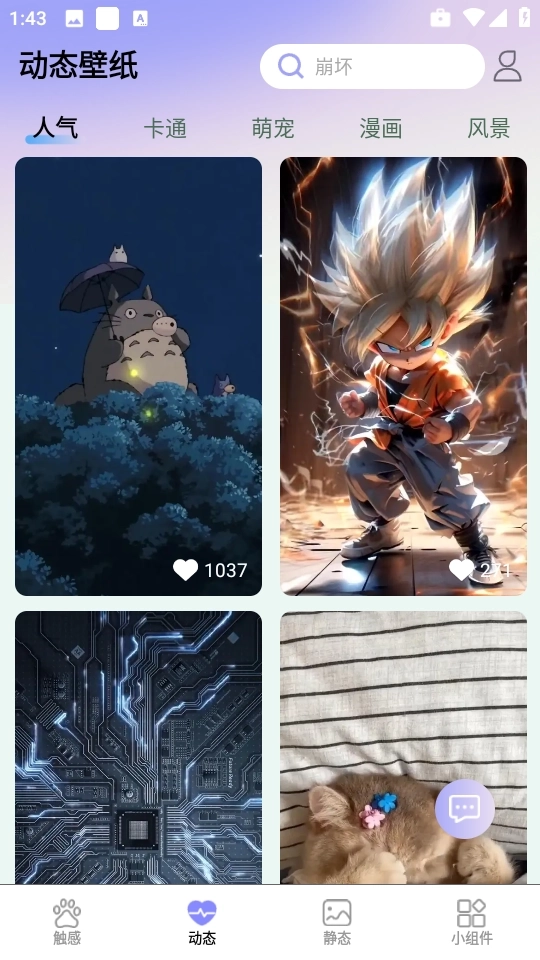
Task: Tap the floating chat message button
Action: (x=465, y=809)
